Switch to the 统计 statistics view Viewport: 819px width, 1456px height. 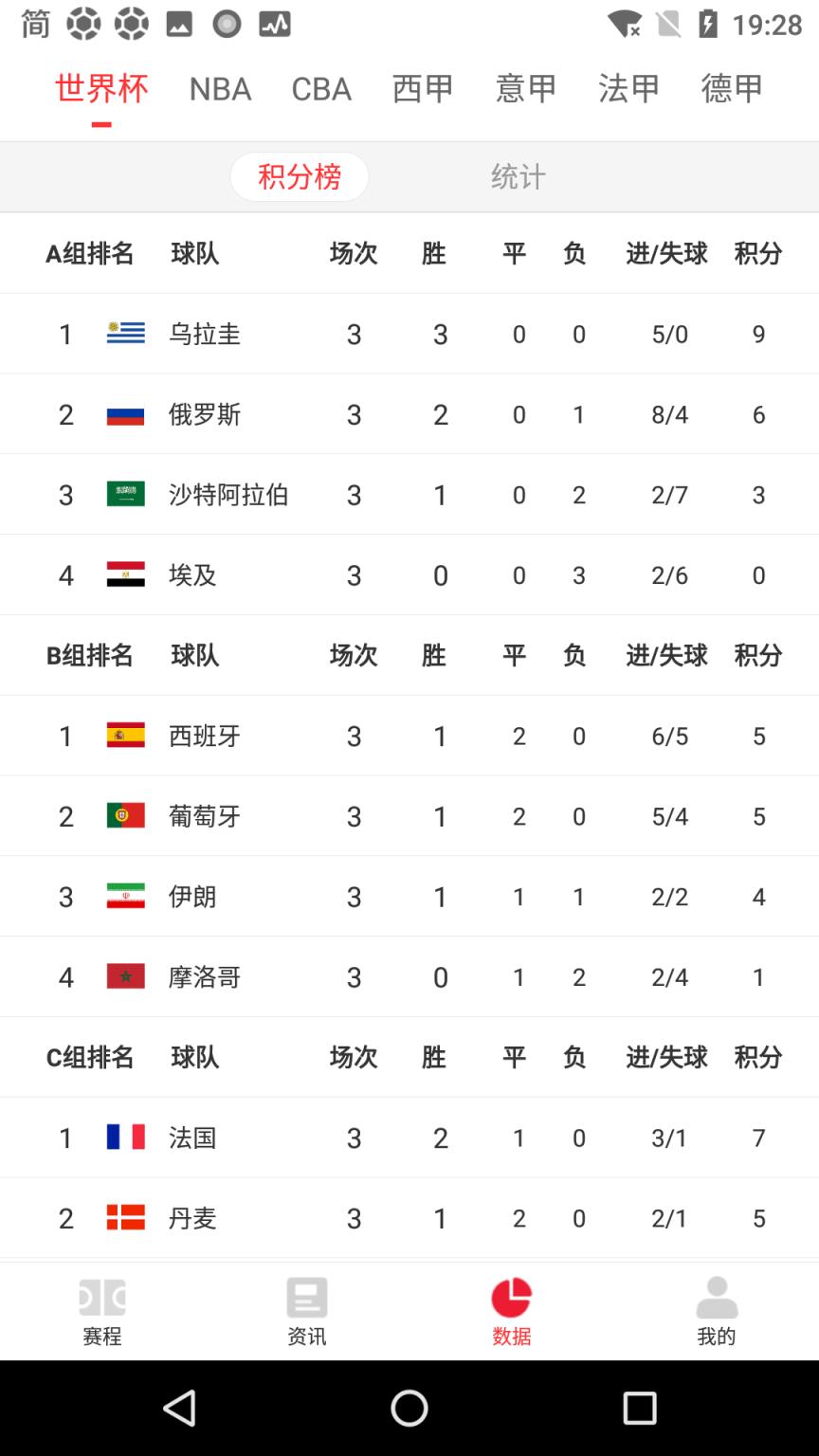tap(517, 176)
